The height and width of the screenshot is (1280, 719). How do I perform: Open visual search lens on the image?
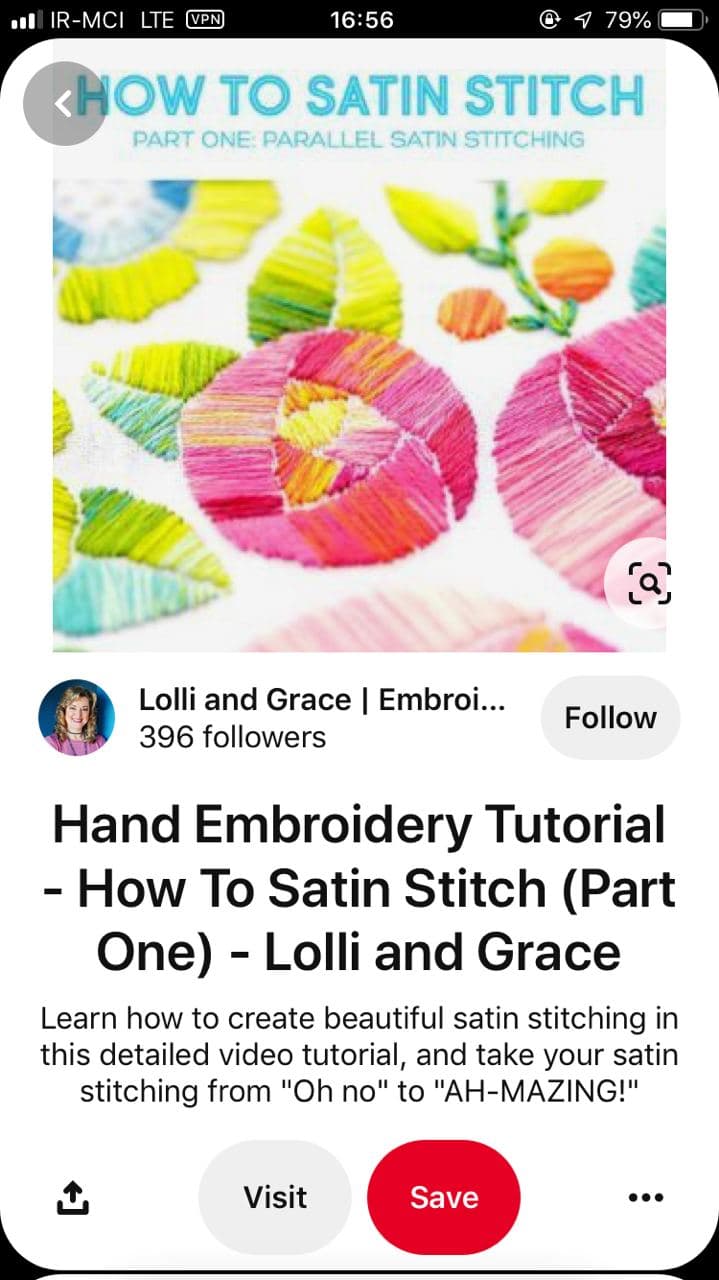[x=650, y=582]
